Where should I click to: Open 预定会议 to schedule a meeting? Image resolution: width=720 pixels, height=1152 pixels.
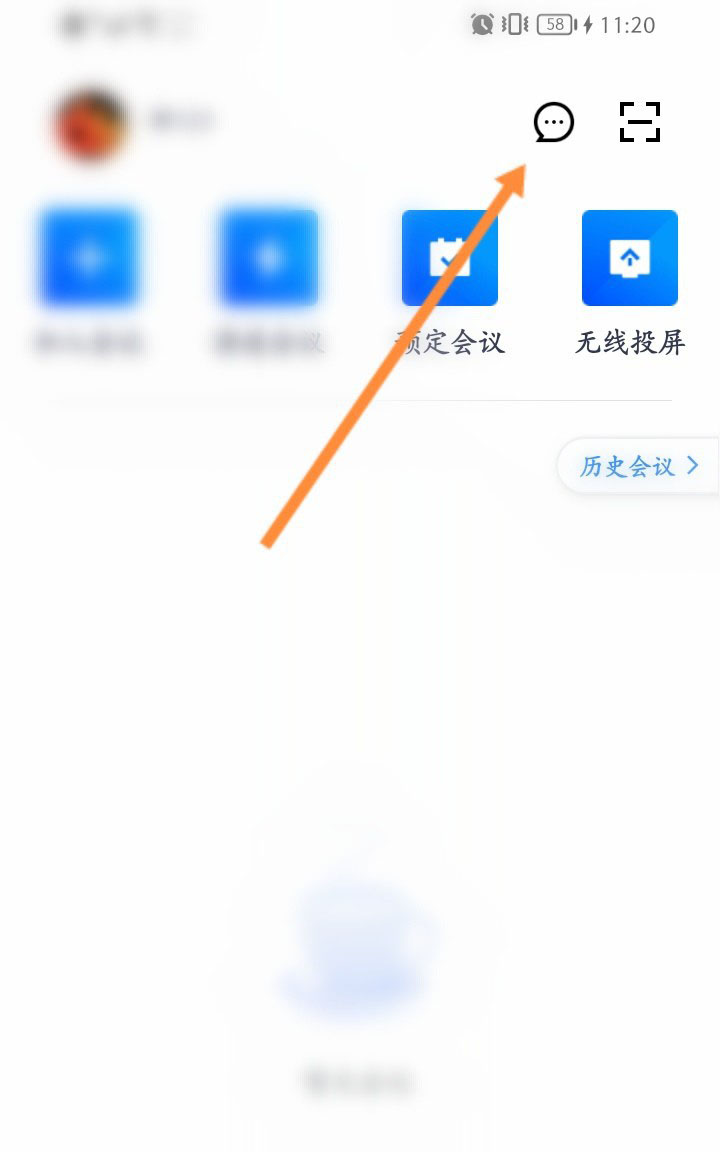point(449,258)
